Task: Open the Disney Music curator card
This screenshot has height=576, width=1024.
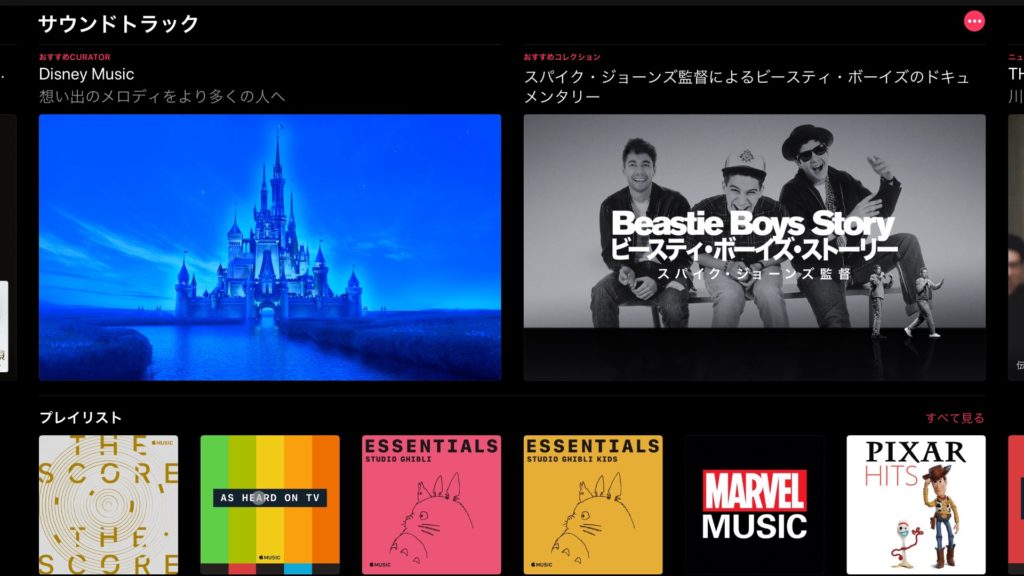Action: (270, 247)
